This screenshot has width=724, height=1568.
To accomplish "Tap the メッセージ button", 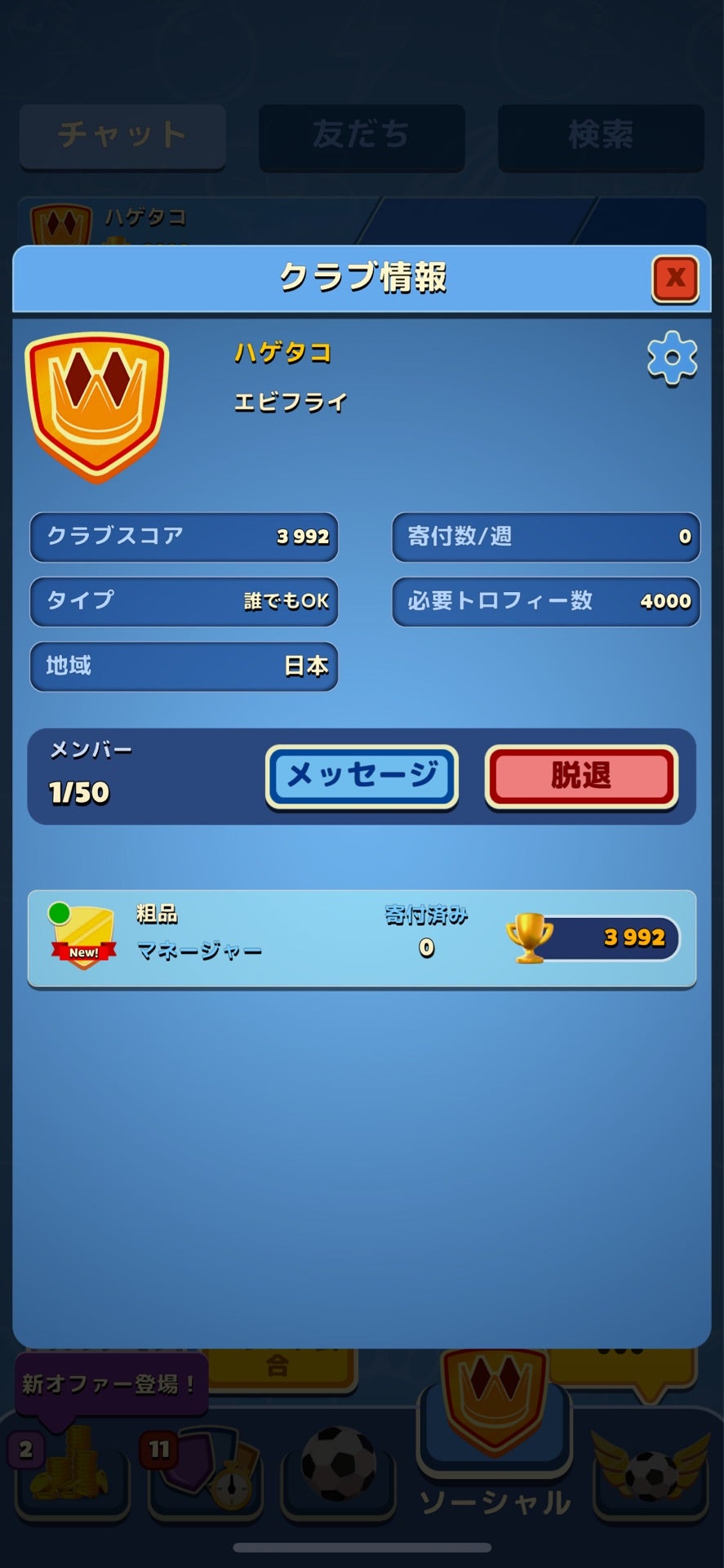I will pos(362,776).
